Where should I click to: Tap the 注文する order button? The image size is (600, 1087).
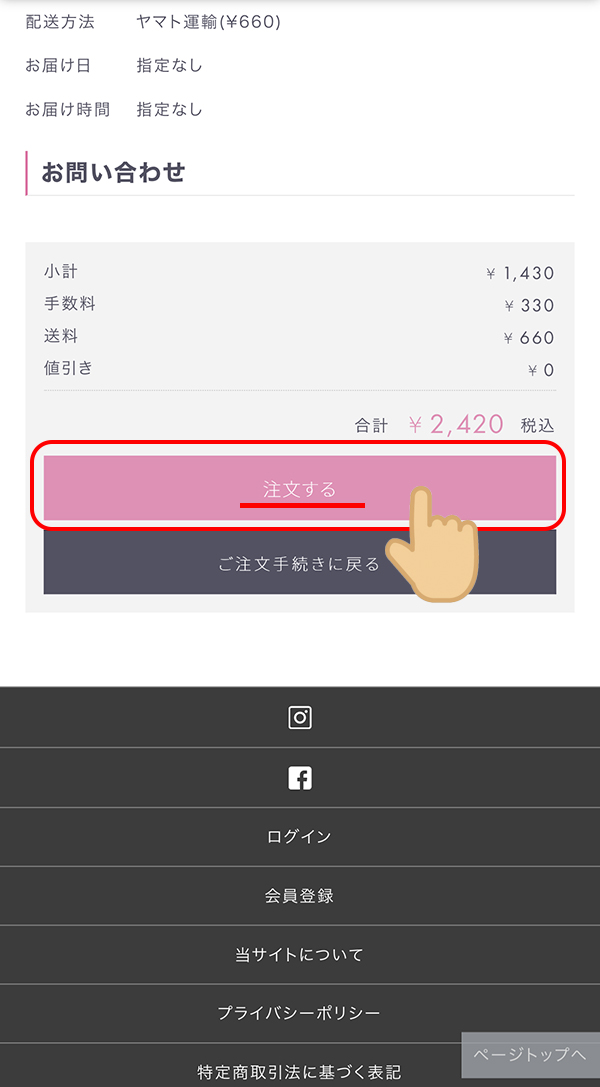point(300,489)
